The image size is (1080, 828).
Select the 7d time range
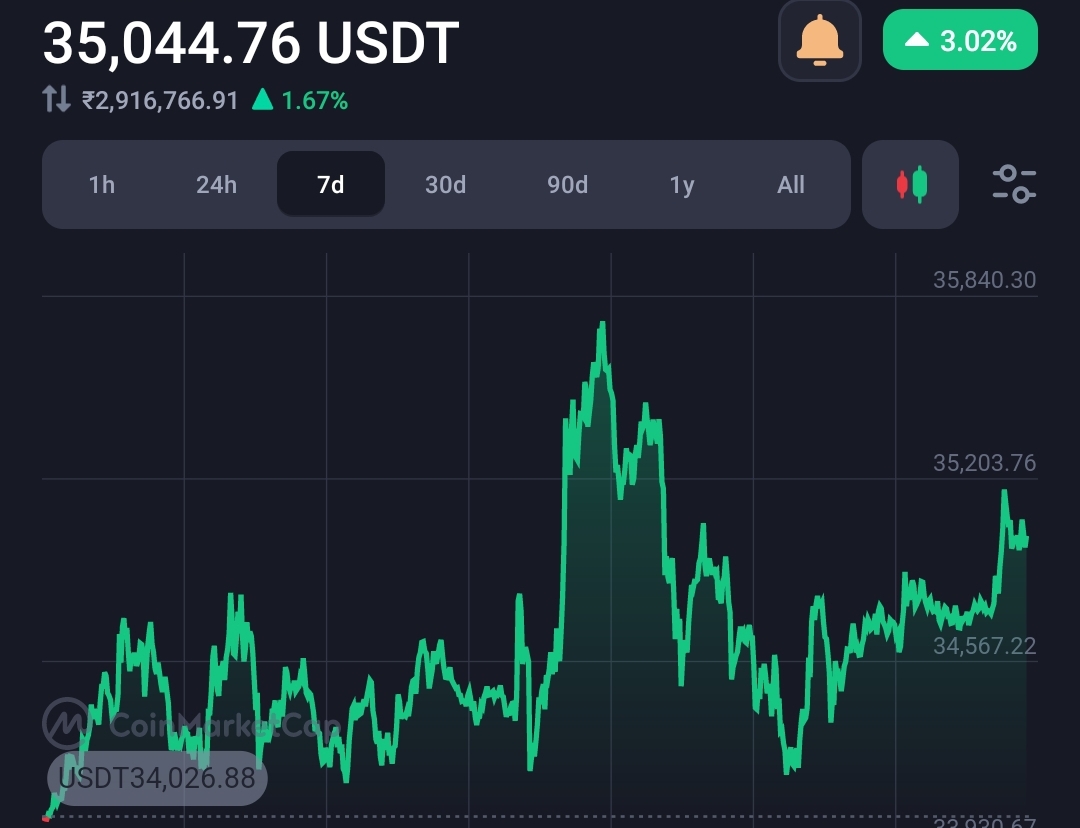click(330, 185)
